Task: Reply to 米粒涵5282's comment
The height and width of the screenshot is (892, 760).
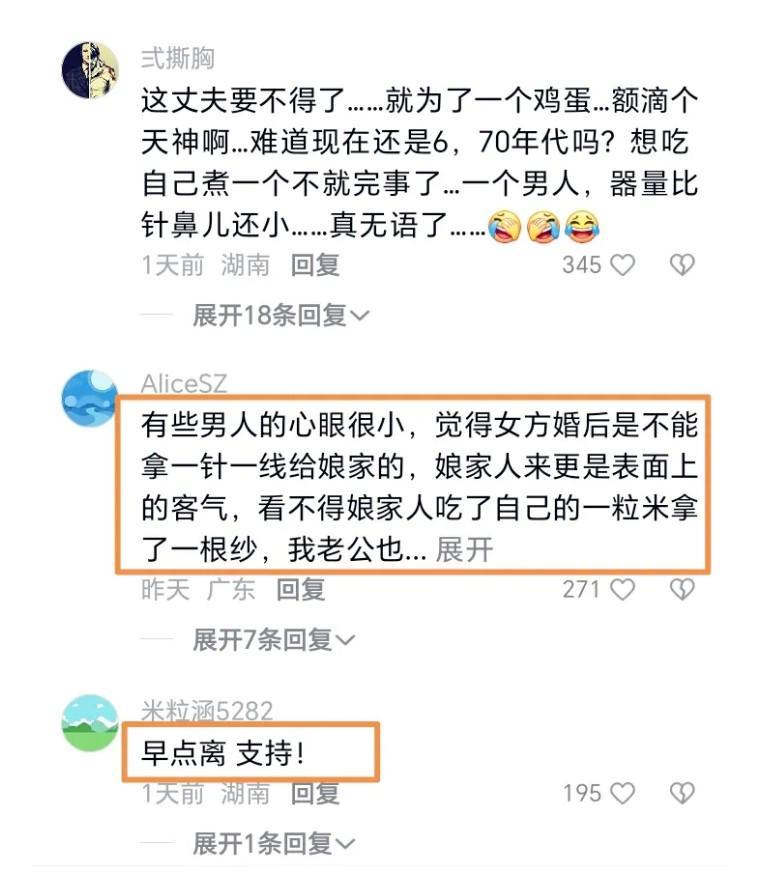Action: [315, 794]
